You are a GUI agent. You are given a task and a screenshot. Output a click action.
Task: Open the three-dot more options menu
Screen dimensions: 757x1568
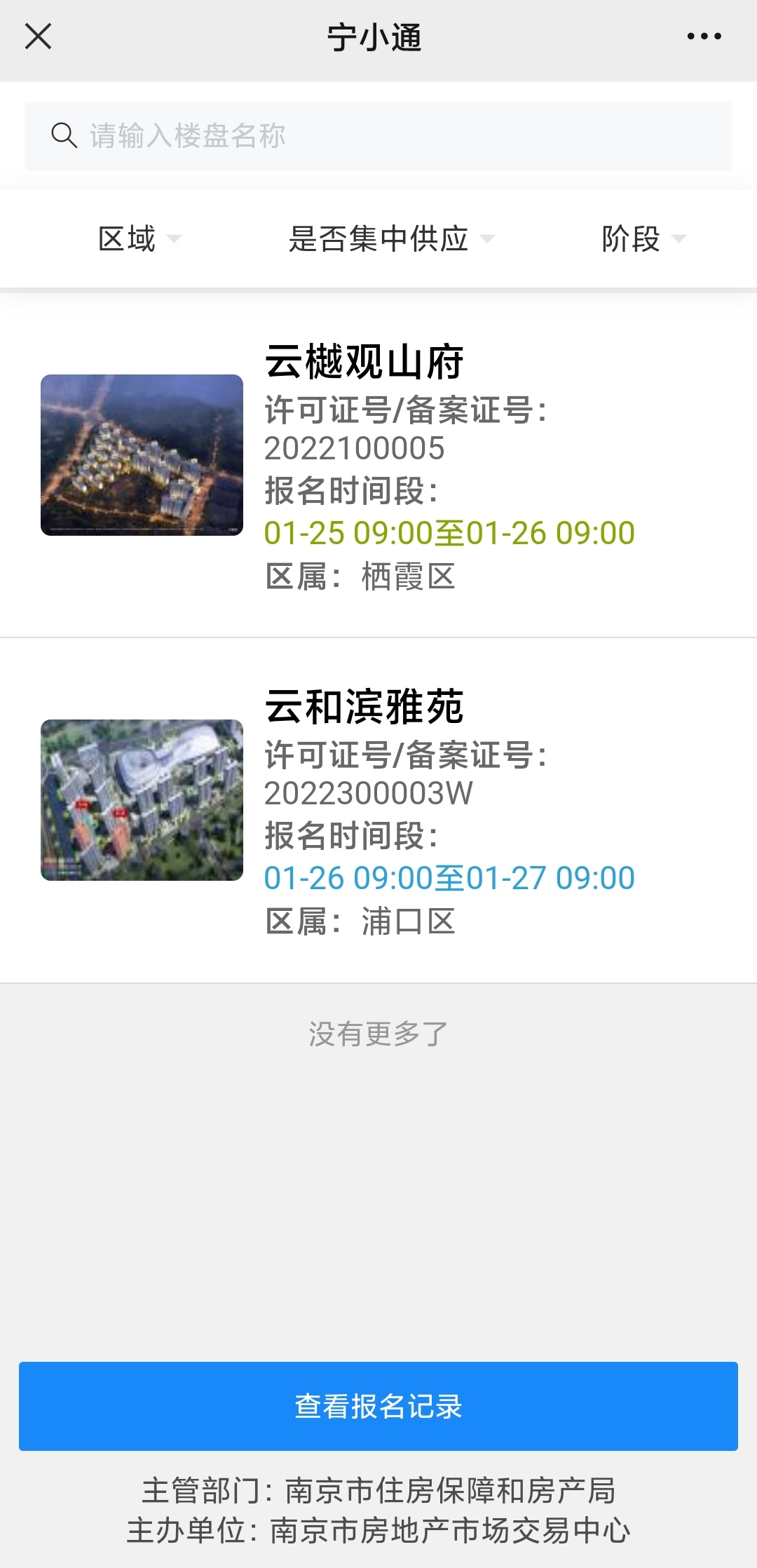coord(704,36)
